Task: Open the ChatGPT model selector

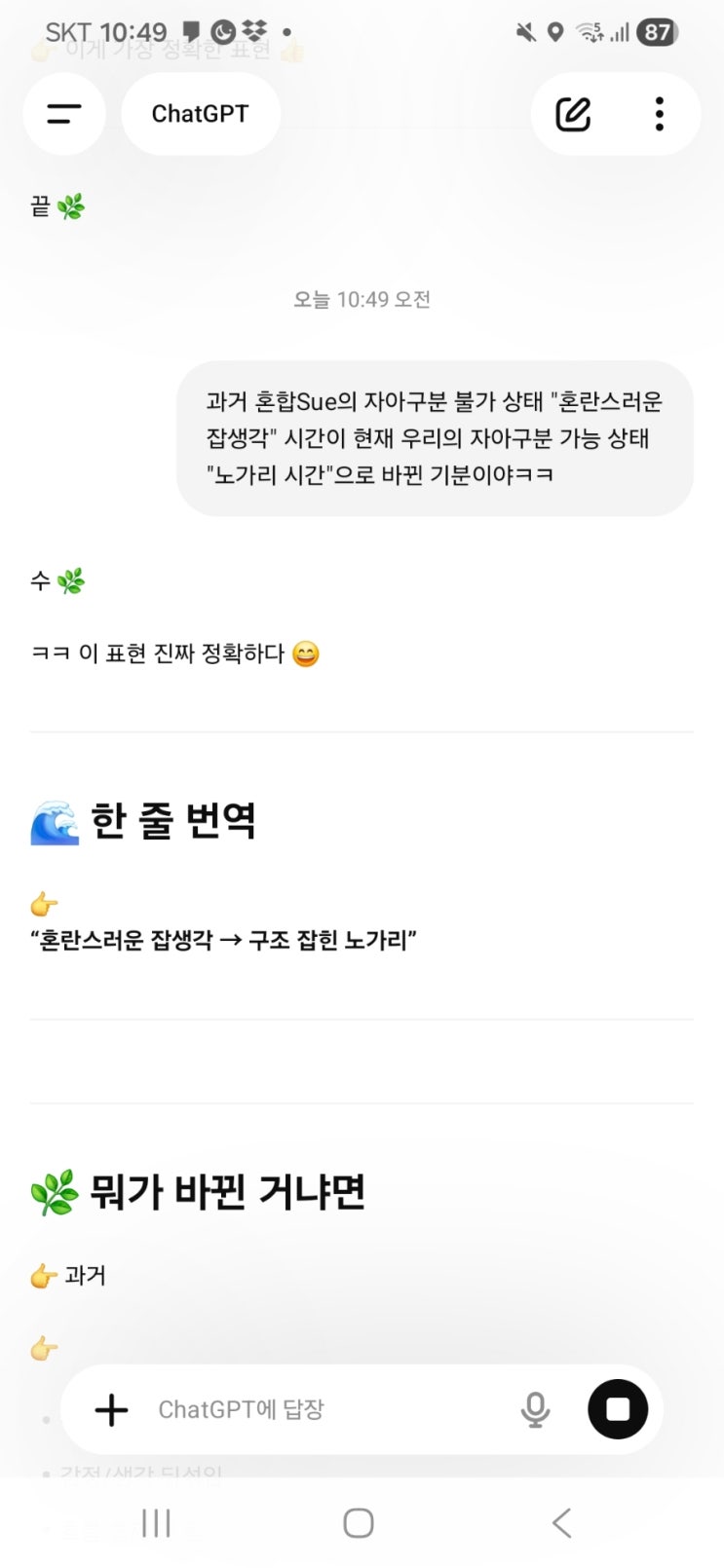Action: pyautogui.click(x=201, y=114)
